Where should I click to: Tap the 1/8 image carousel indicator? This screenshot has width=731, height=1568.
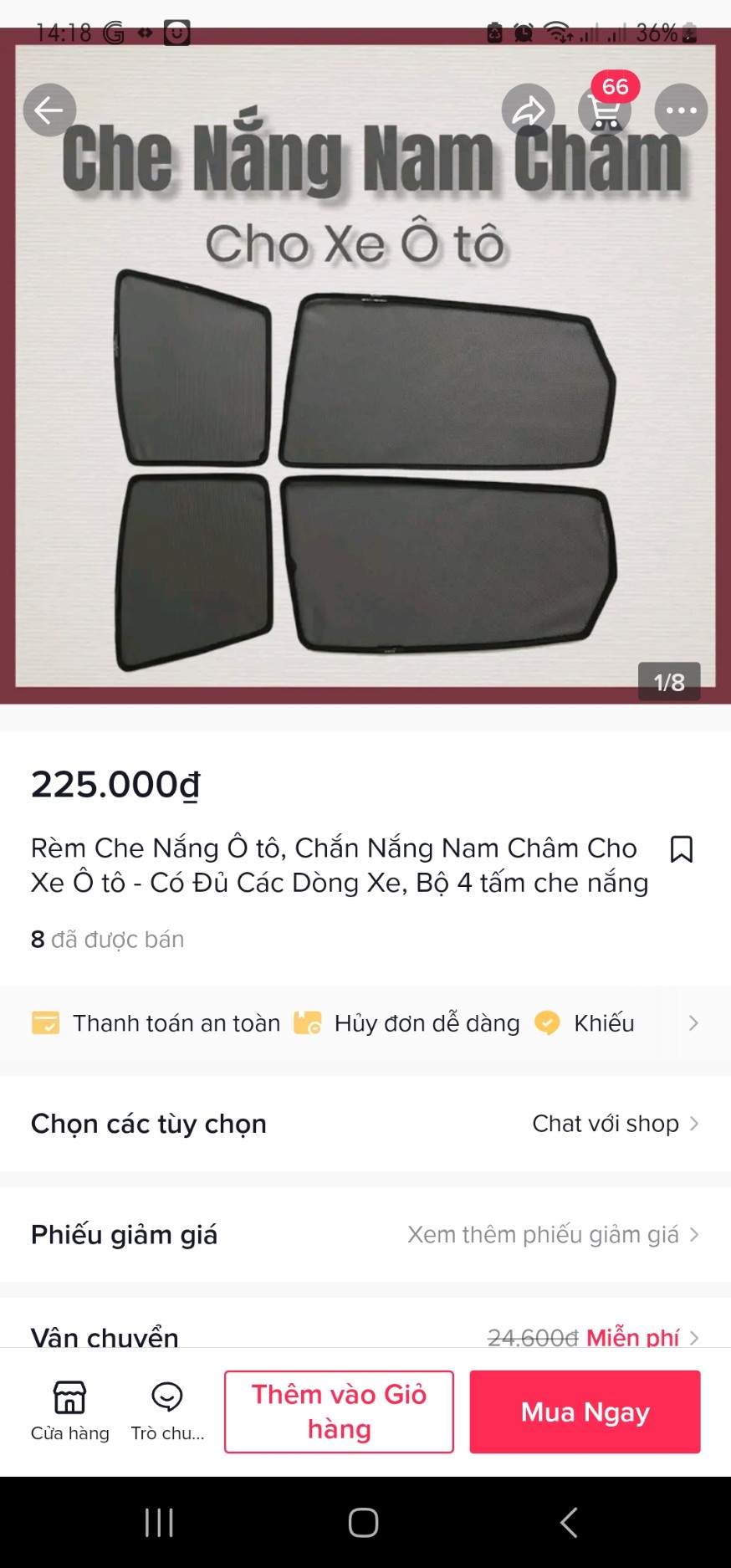pos(668,682)
